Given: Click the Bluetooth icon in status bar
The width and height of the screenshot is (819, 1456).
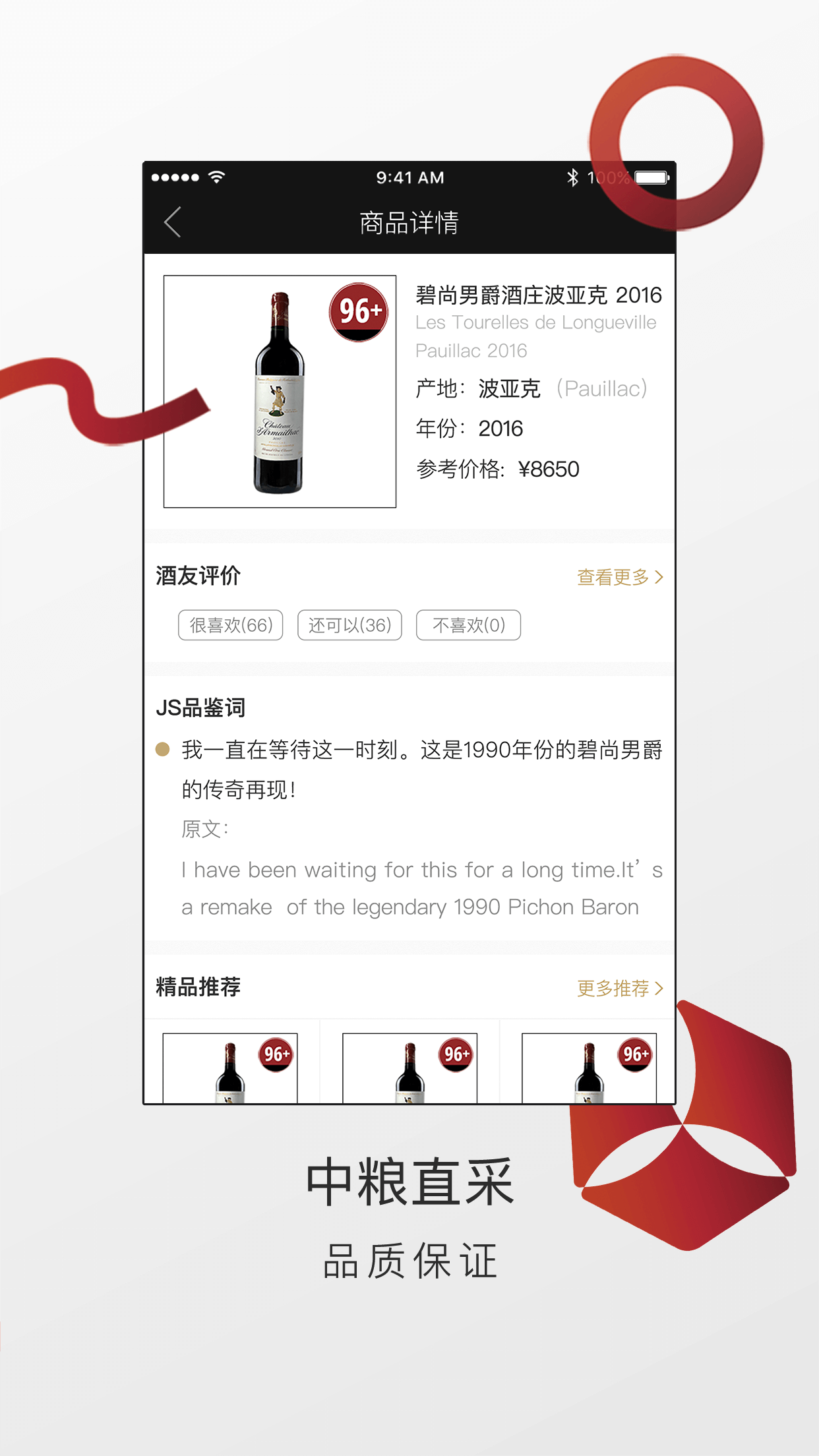Looking at the screenshot, I should 573,177.
